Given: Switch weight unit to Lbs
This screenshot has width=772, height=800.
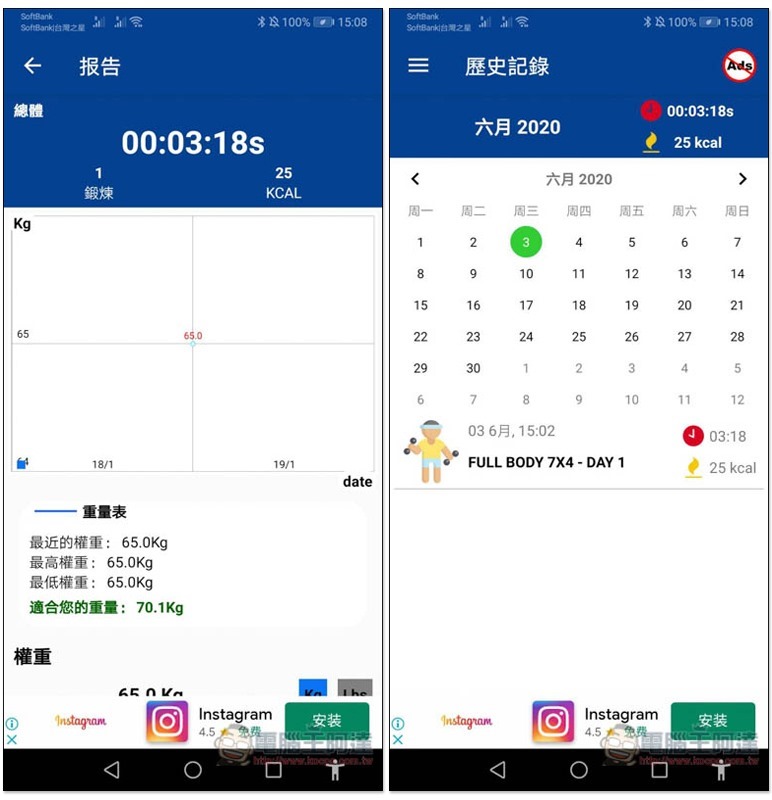Looking at the screenshot, I should point(354,689).
